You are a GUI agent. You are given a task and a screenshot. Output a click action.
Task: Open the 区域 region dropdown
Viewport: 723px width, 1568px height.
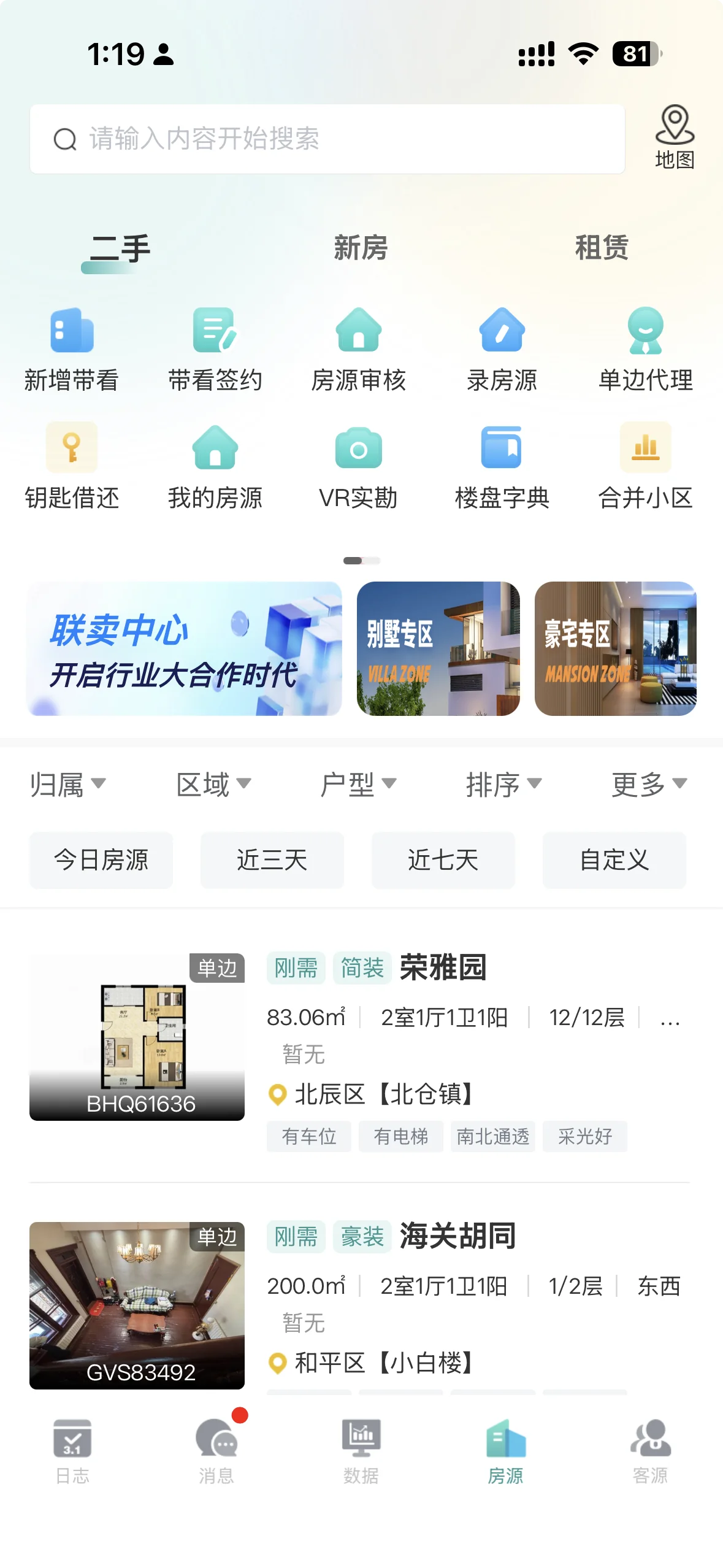[x=213, y=783]
